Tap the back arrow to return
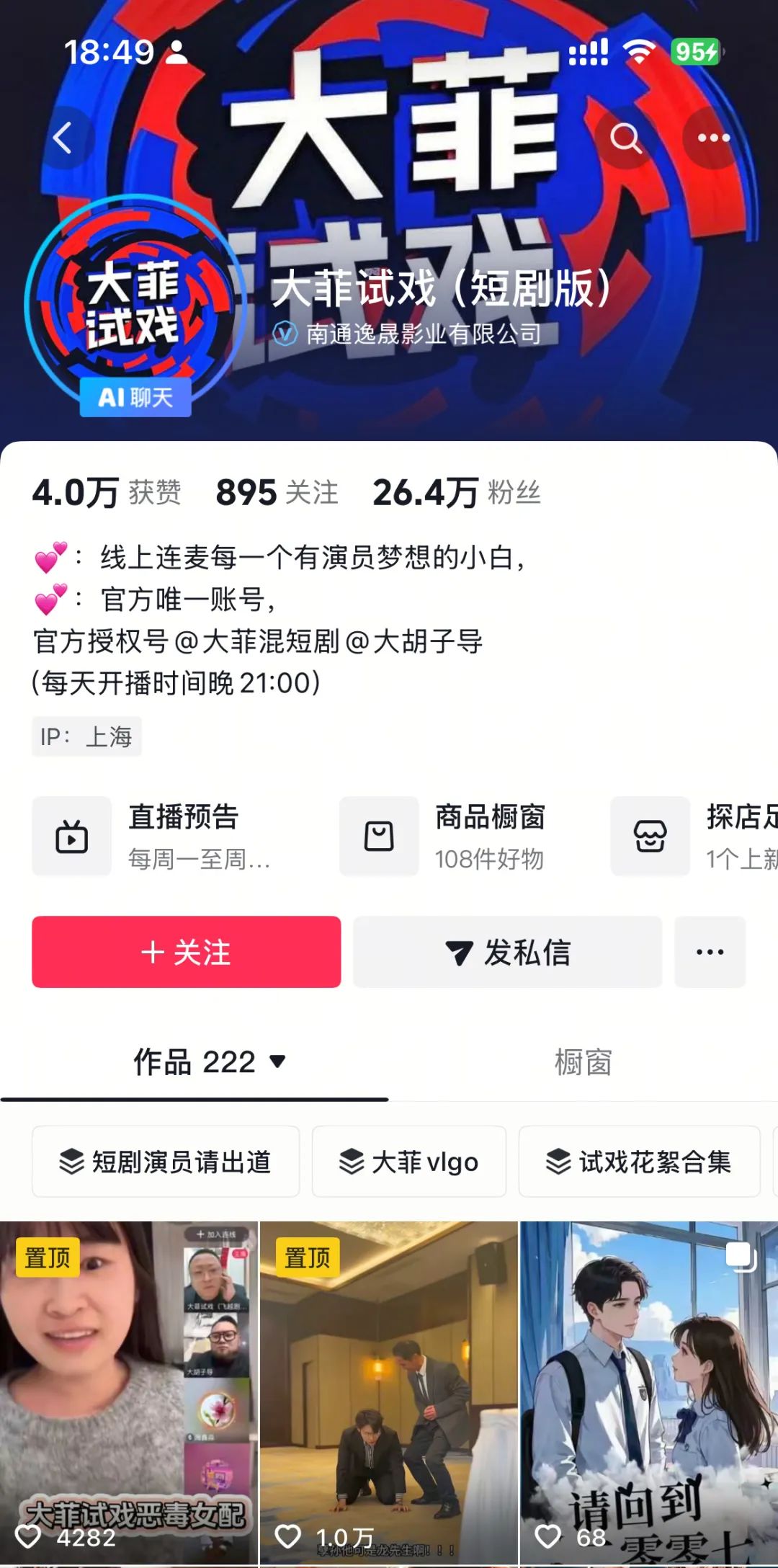778x1568 pixels. [63, 138]
